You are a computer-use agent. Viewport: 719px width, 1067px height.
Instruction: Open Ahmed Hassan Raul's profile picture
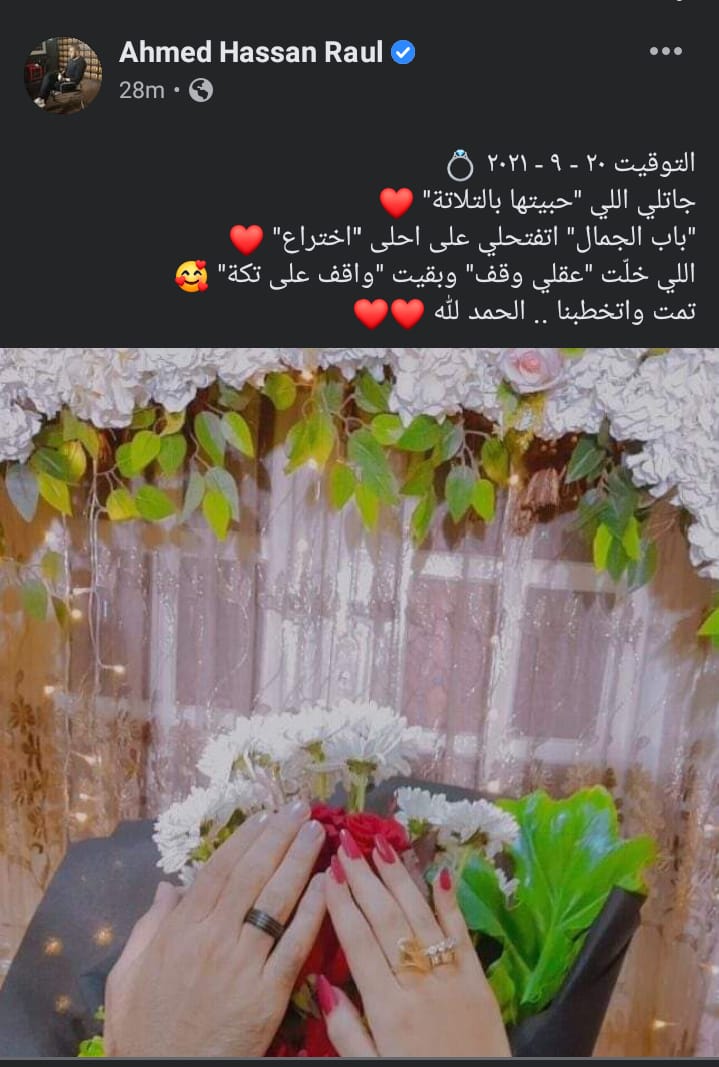pos(62,75)
